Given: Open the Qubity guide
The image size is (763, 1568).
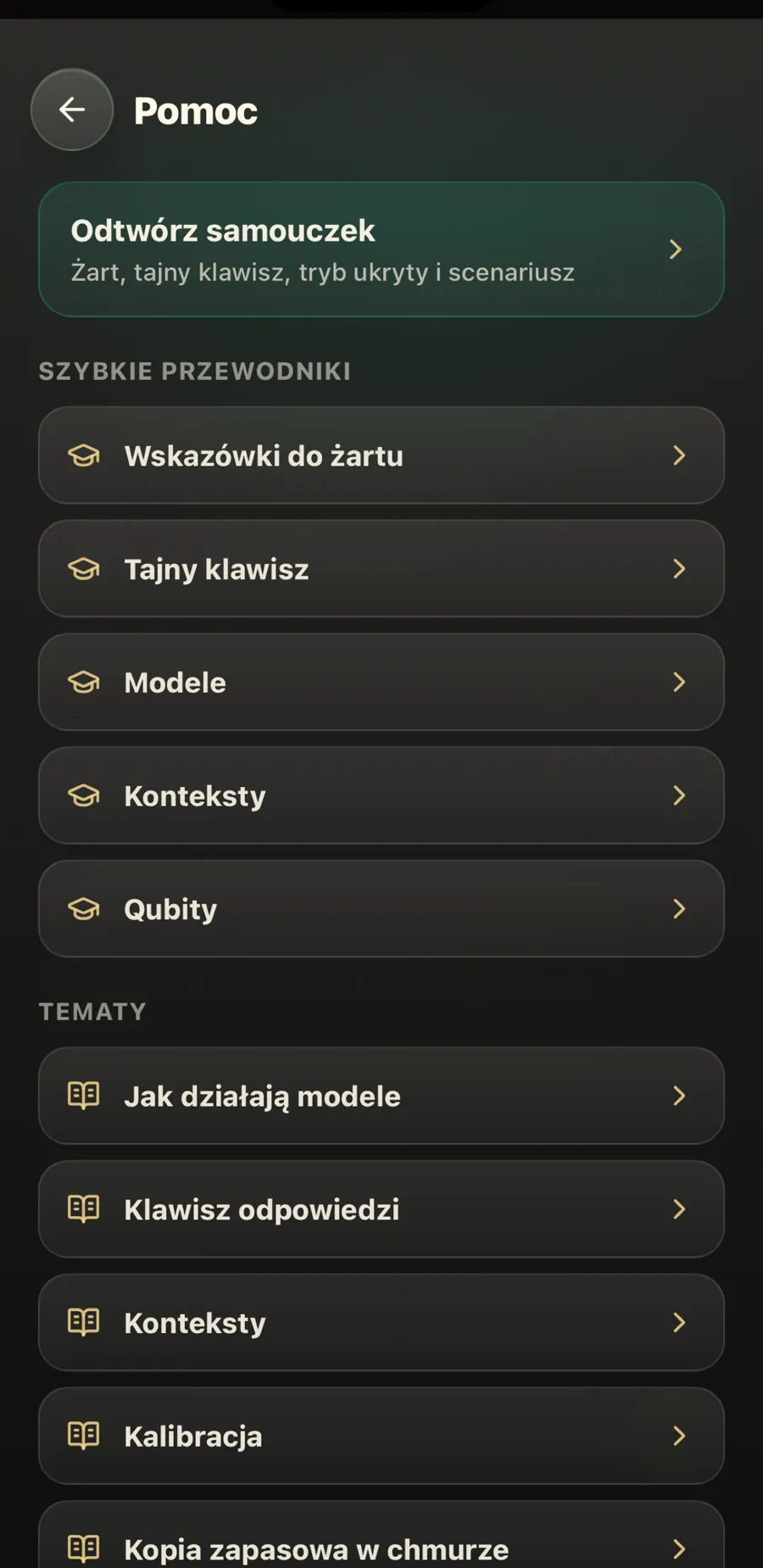Looking at the screenshot, I should click(x=381, y=909).
